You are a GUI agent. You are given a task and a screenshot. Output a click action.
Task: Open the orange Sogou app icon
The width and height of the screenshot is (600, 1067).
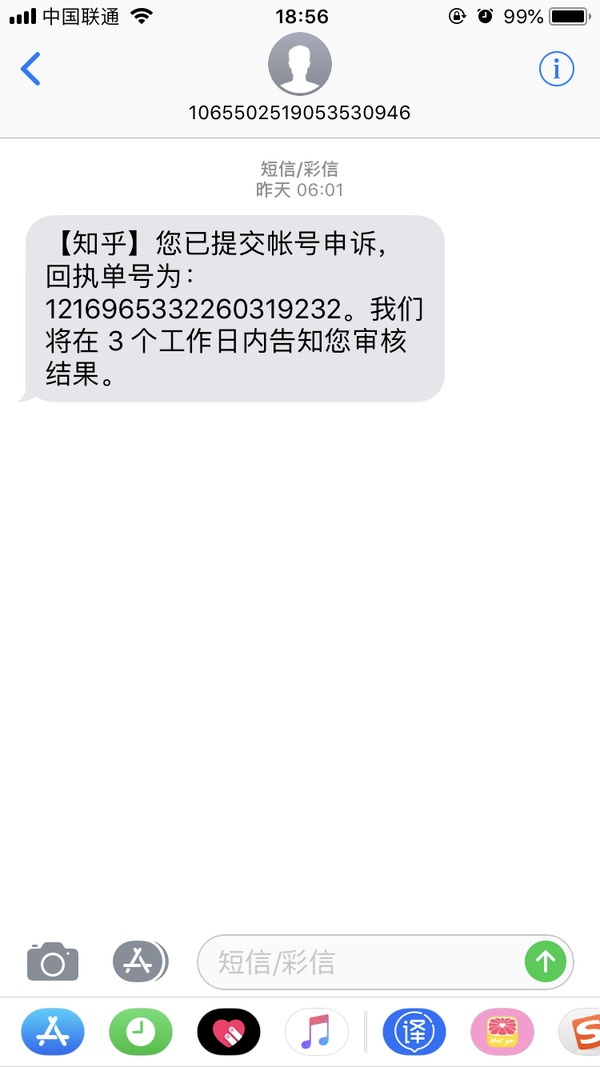[582, 1031]
